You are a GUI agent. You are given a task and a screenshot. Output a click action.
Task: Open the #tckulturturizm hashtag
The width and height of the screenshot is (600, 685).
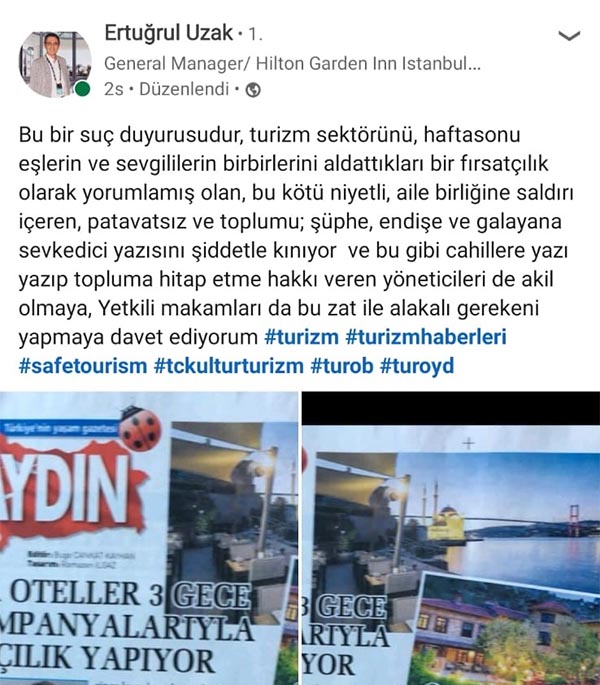227,366
